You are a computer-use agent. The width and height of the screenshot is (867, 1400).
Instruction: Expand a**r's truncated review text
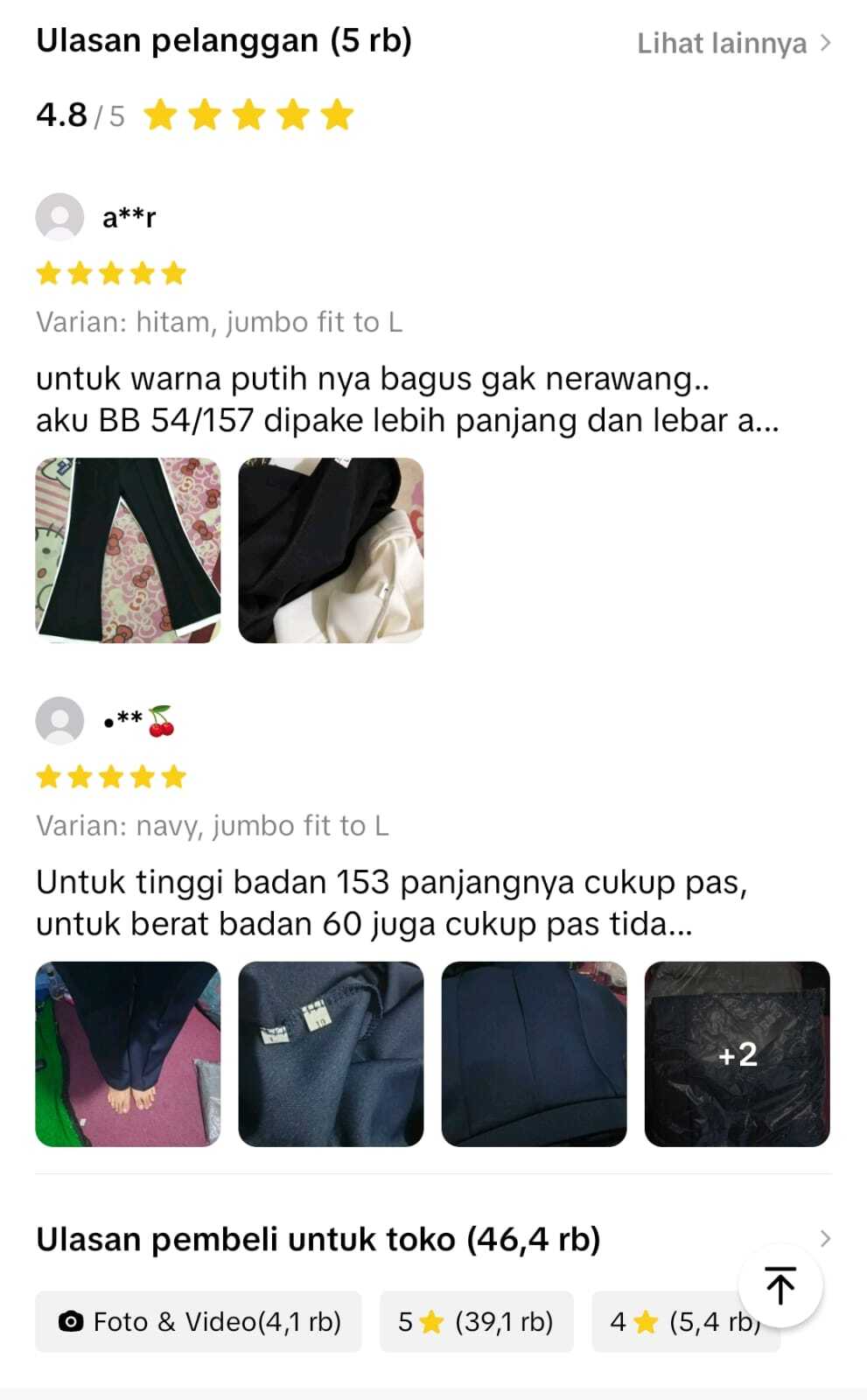point(407,400)
